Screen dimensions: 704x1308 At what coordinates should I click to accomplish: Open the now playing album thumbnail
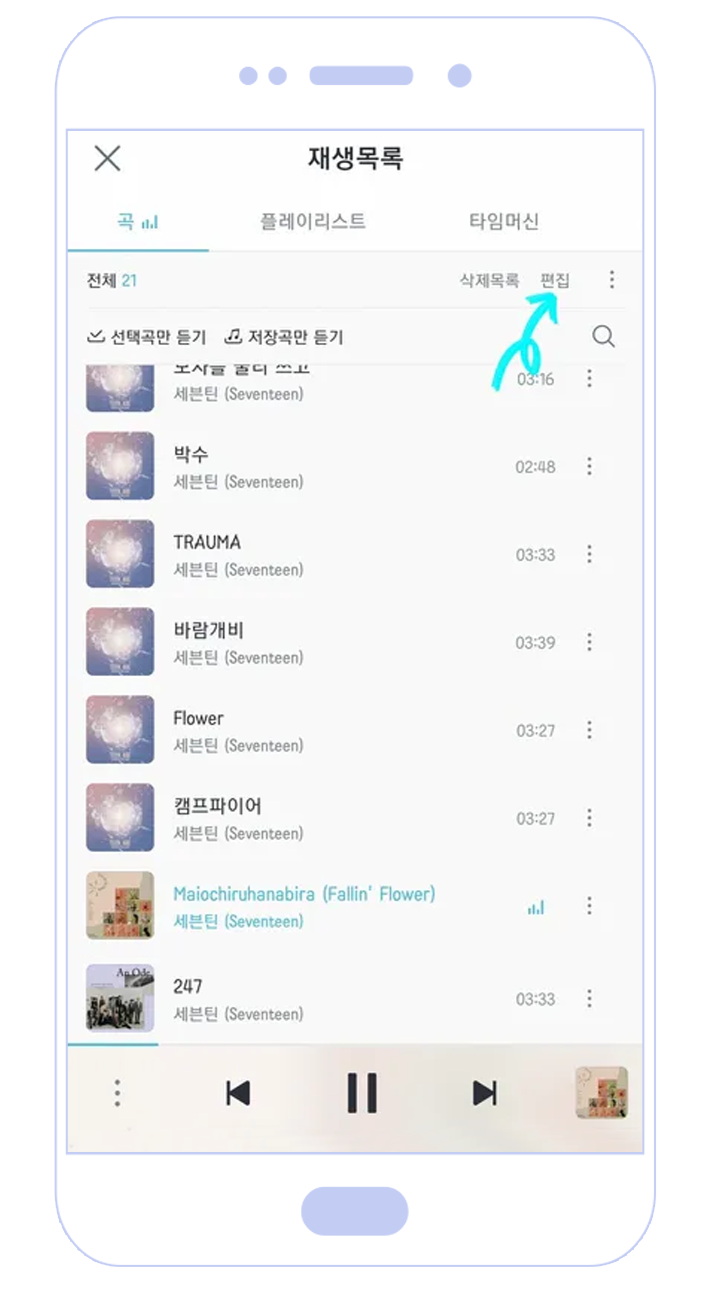pos(602,1092)
